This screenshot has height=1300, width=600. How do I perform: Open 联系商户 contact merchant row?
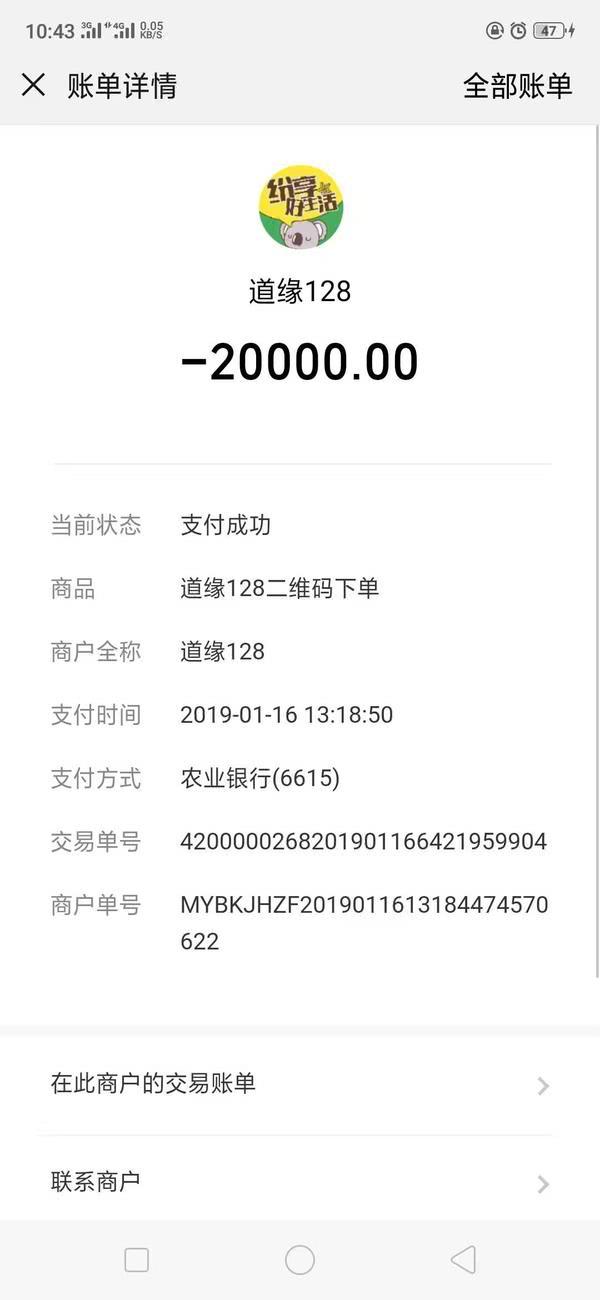coord(300,1182)
